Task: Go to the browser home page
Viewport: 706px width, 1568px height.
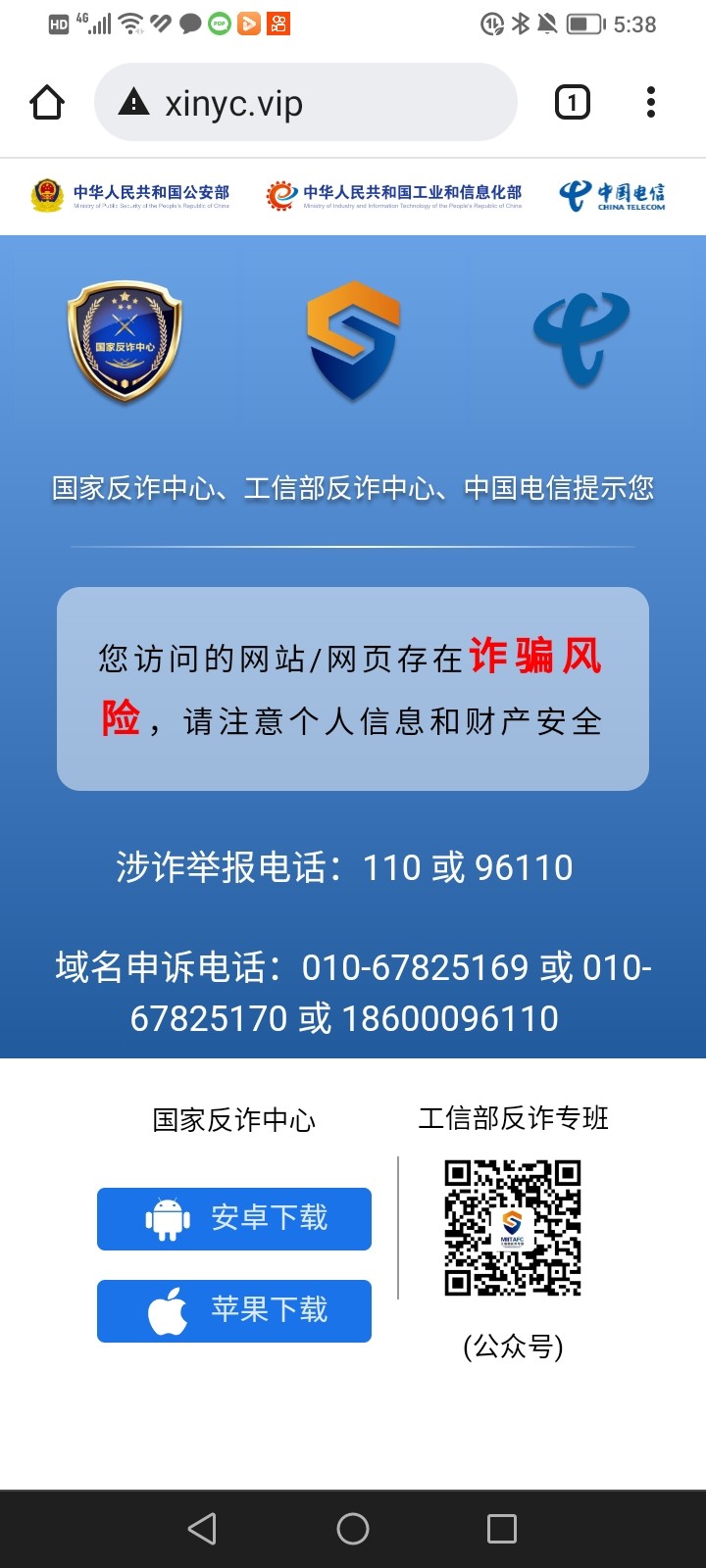Action: [x=47, y=102]
